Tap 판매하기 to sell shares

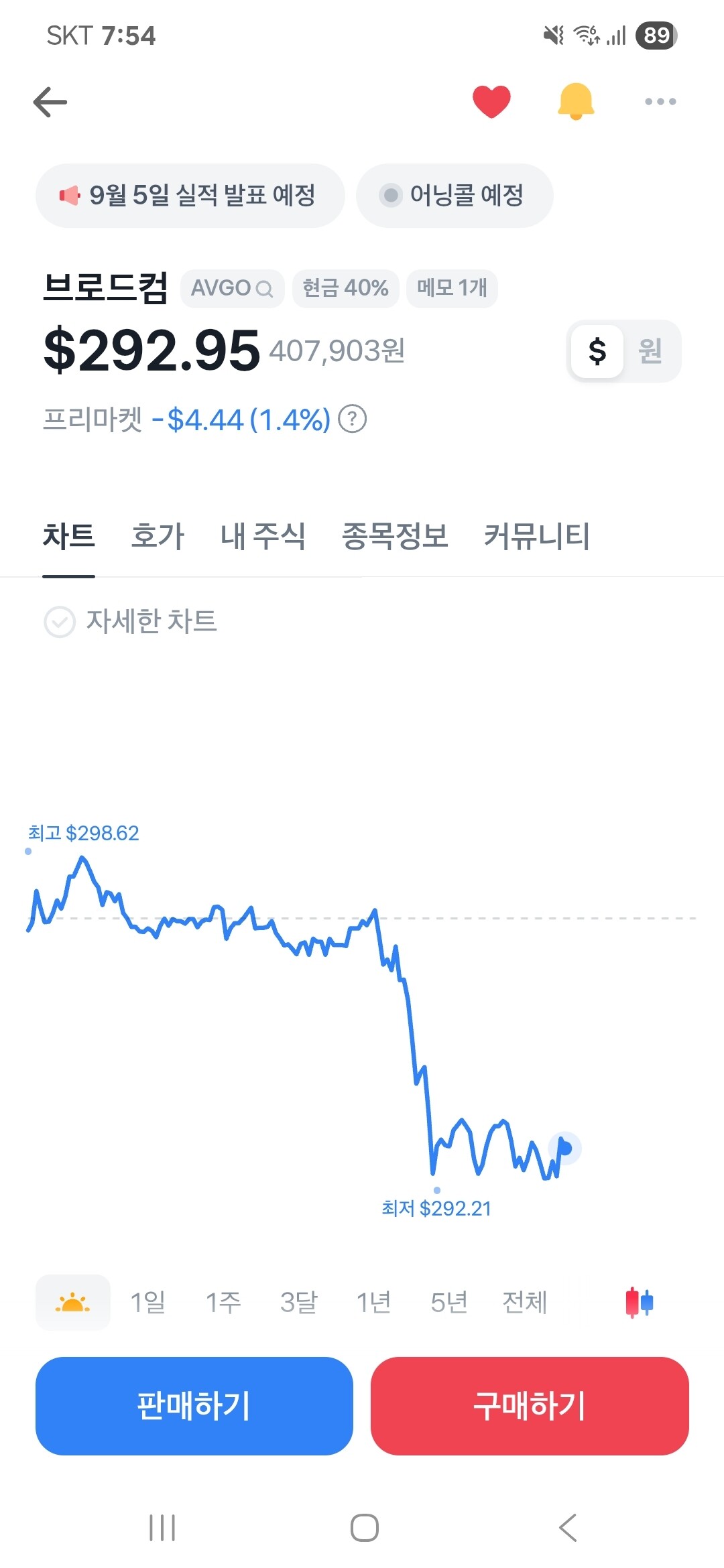pos(194,1406)
